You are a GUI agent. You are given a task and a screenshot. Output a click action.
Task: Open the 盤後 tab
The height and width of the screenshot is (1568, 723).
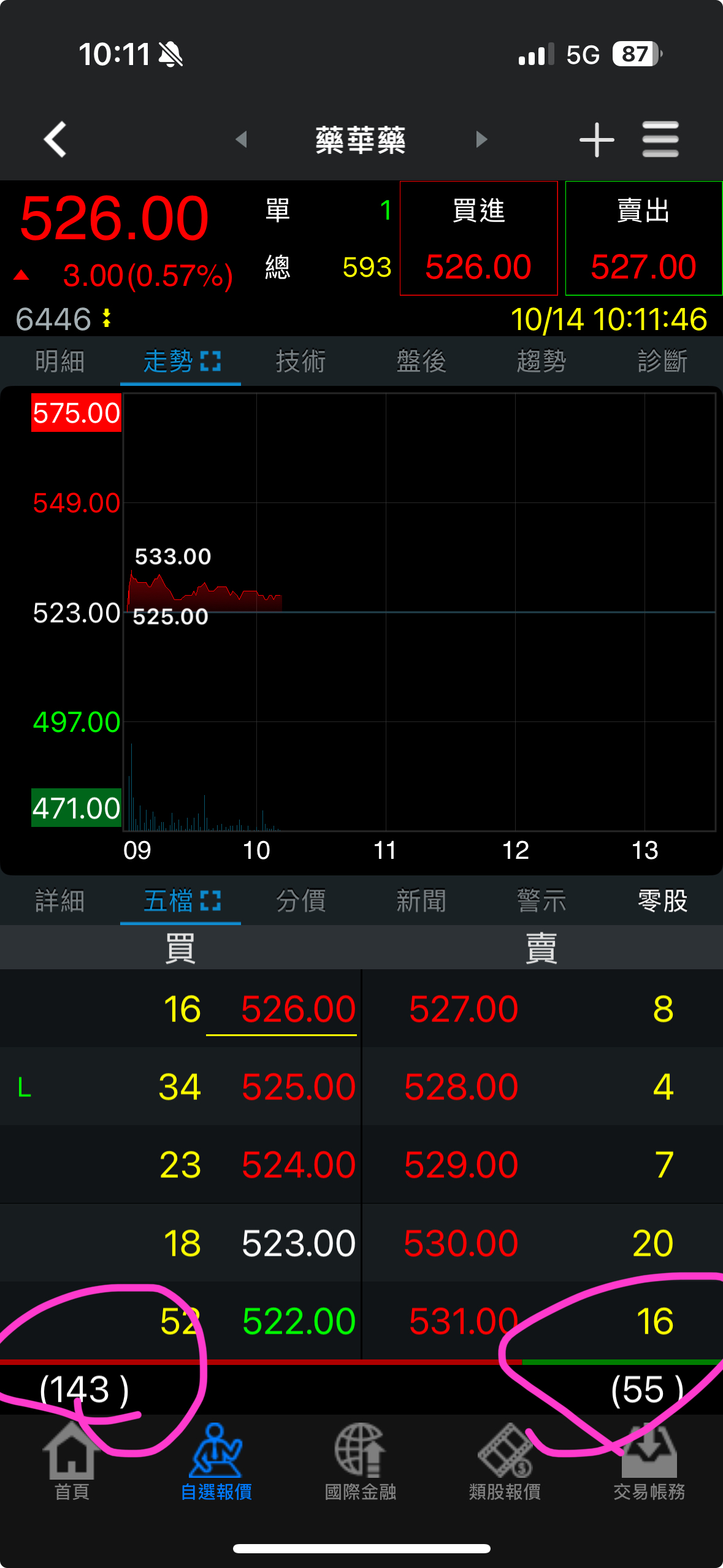point(421,361)
